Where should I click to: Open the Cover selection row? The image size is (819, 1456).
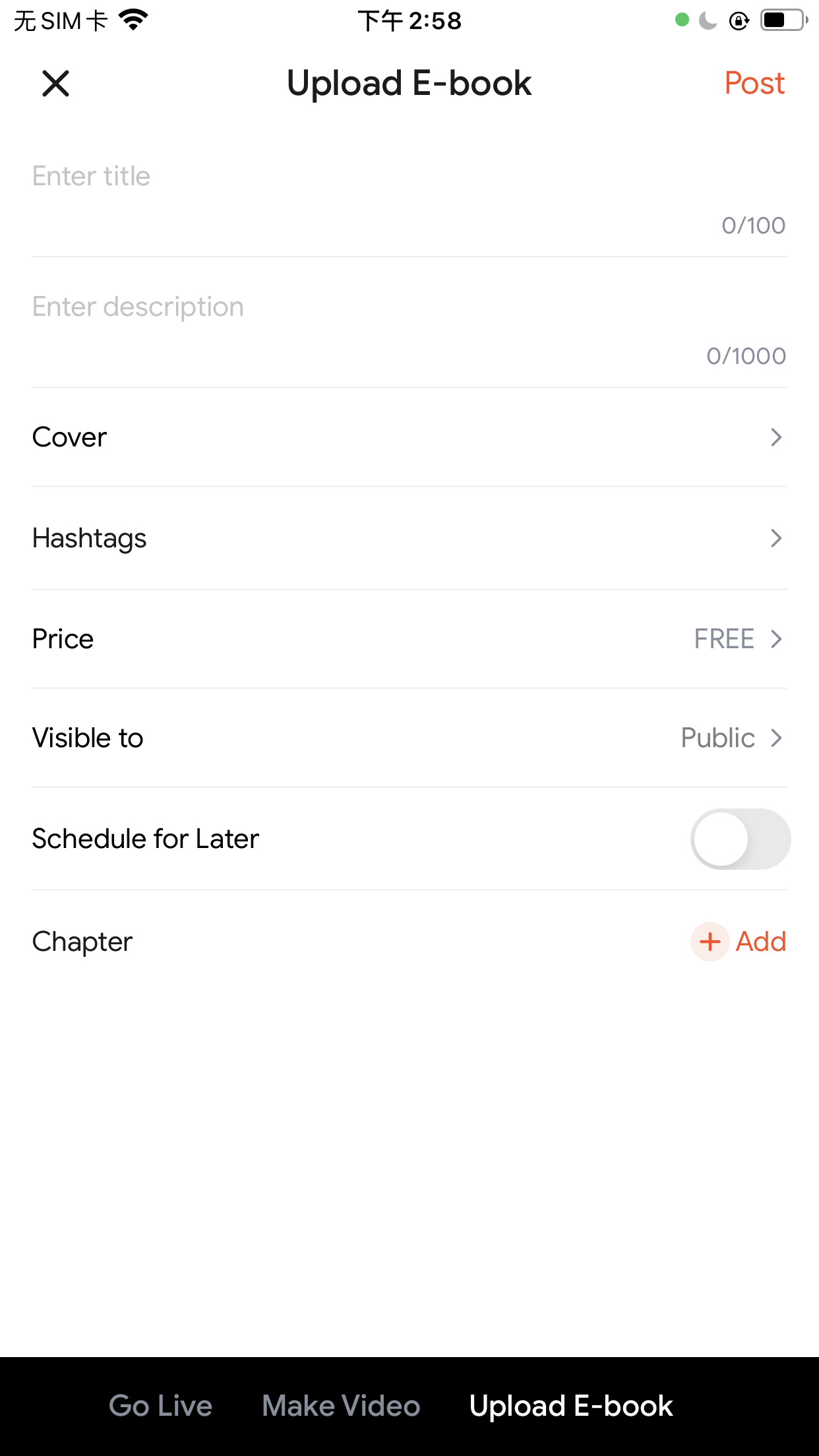tap(409, 437)
